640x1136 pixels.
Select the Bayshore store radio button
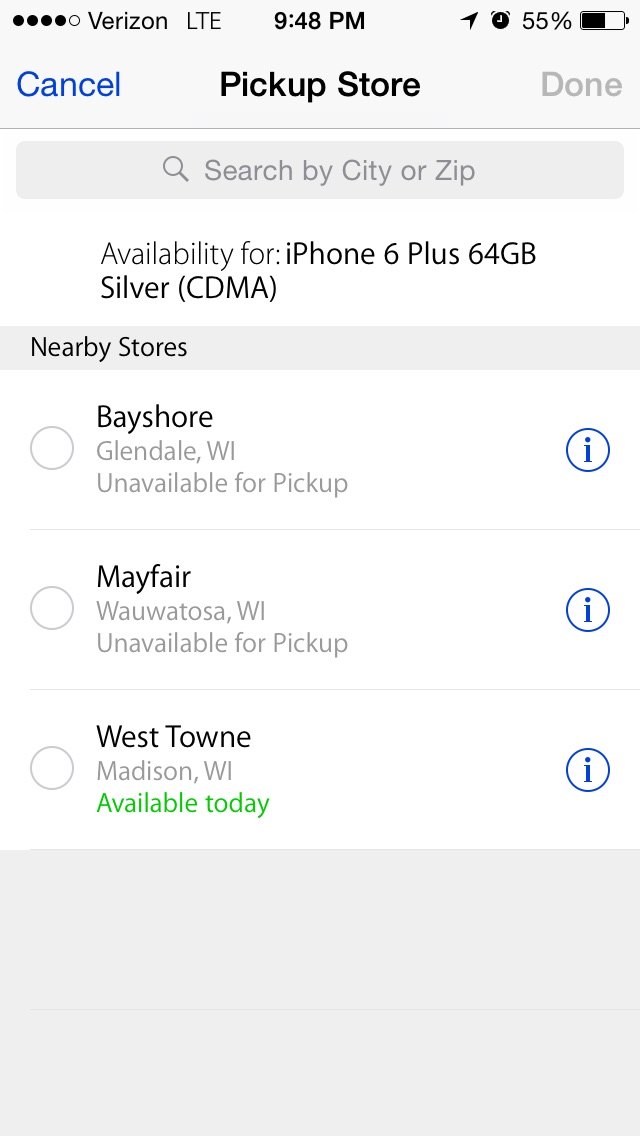[x=51, y=448]
